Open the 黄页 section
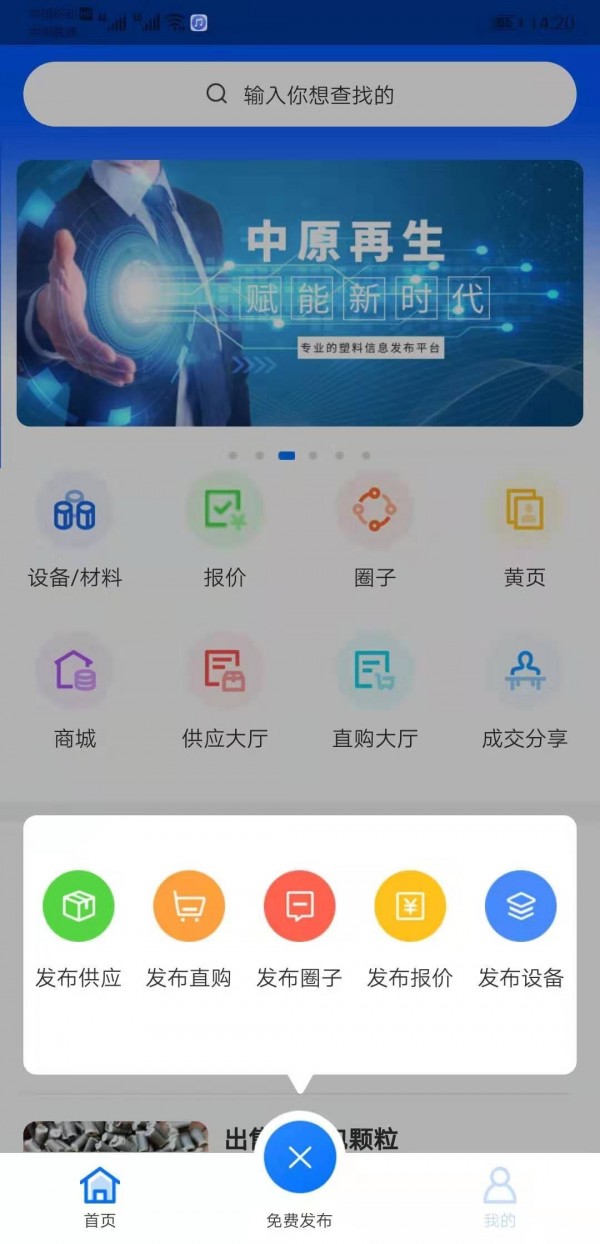The height and width of the screenshot is (1244, 600). [524, 530]
